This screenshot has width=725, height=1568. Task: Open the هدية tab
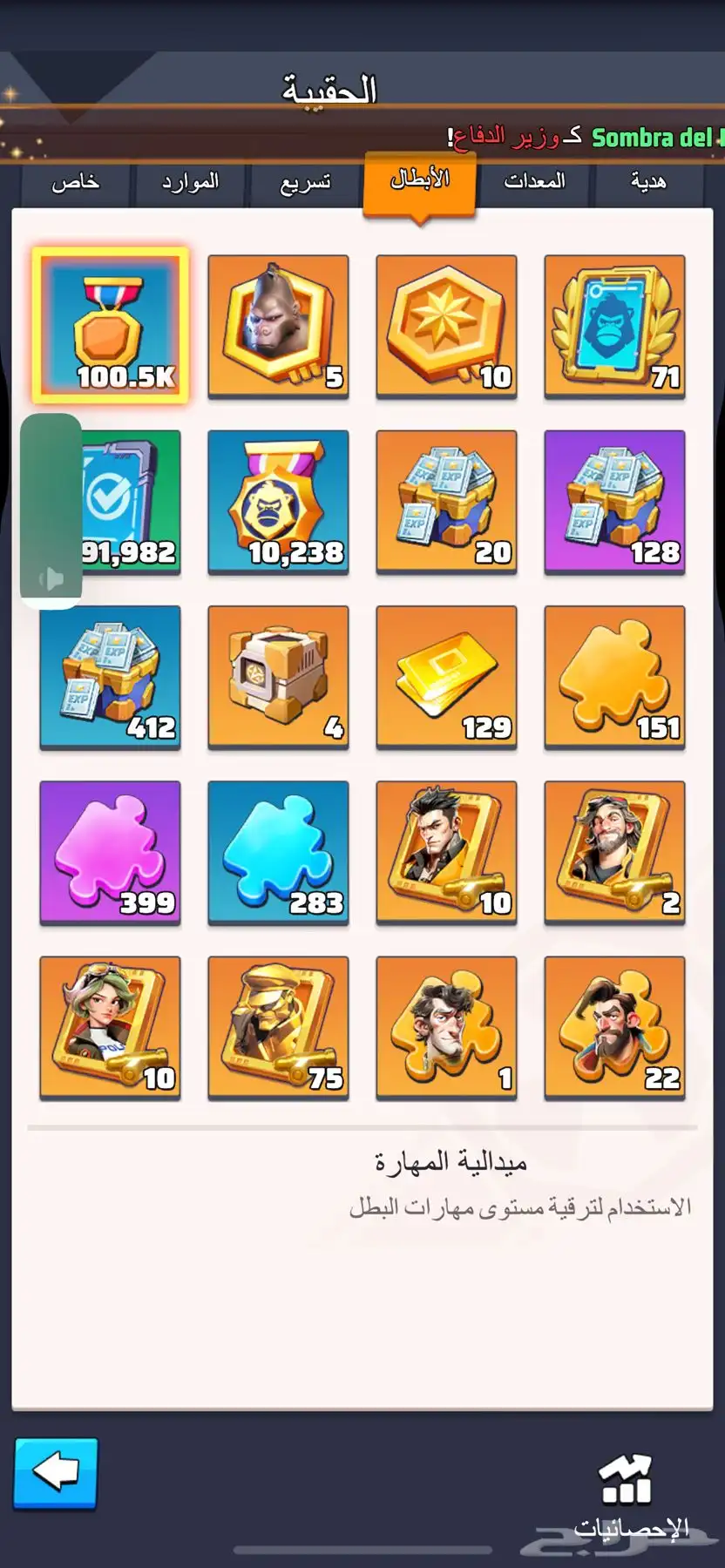click(649, 182)
